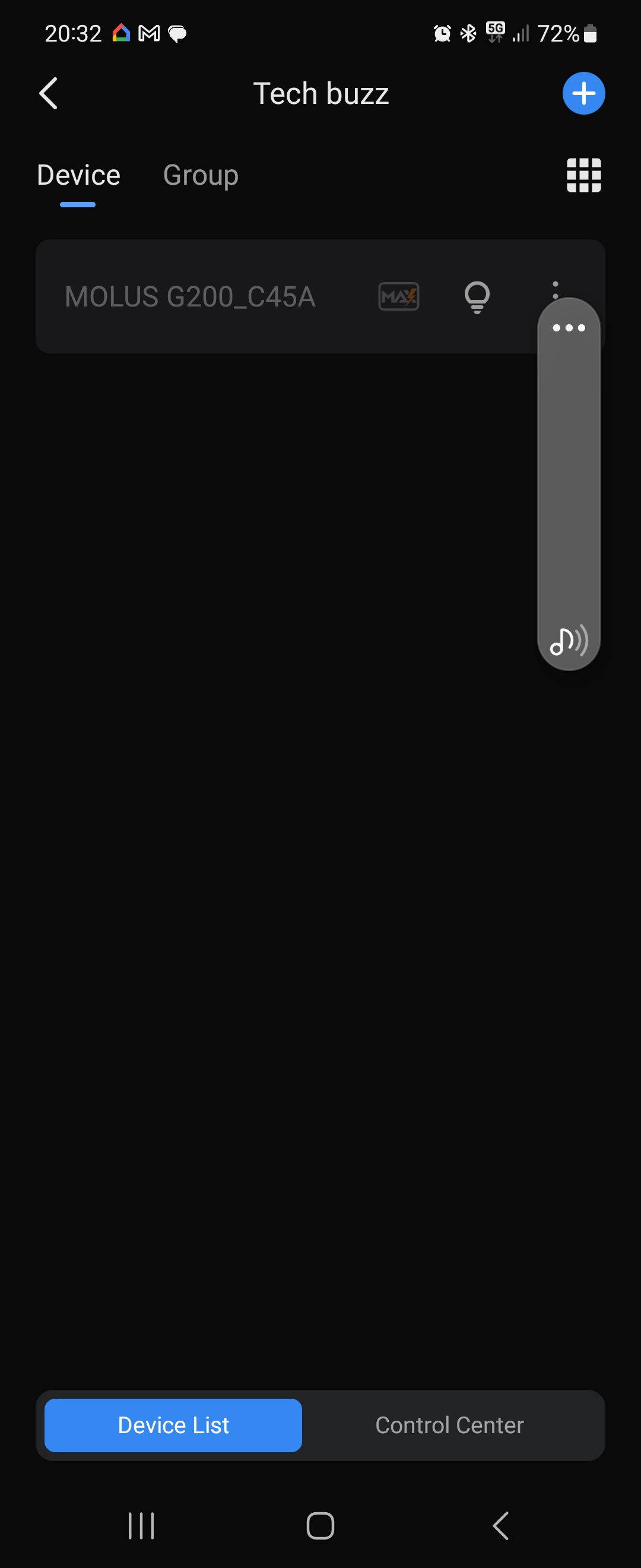Switch to Control Center
This screenshot has width=641, height=1568.
(x=449, y=1425)
